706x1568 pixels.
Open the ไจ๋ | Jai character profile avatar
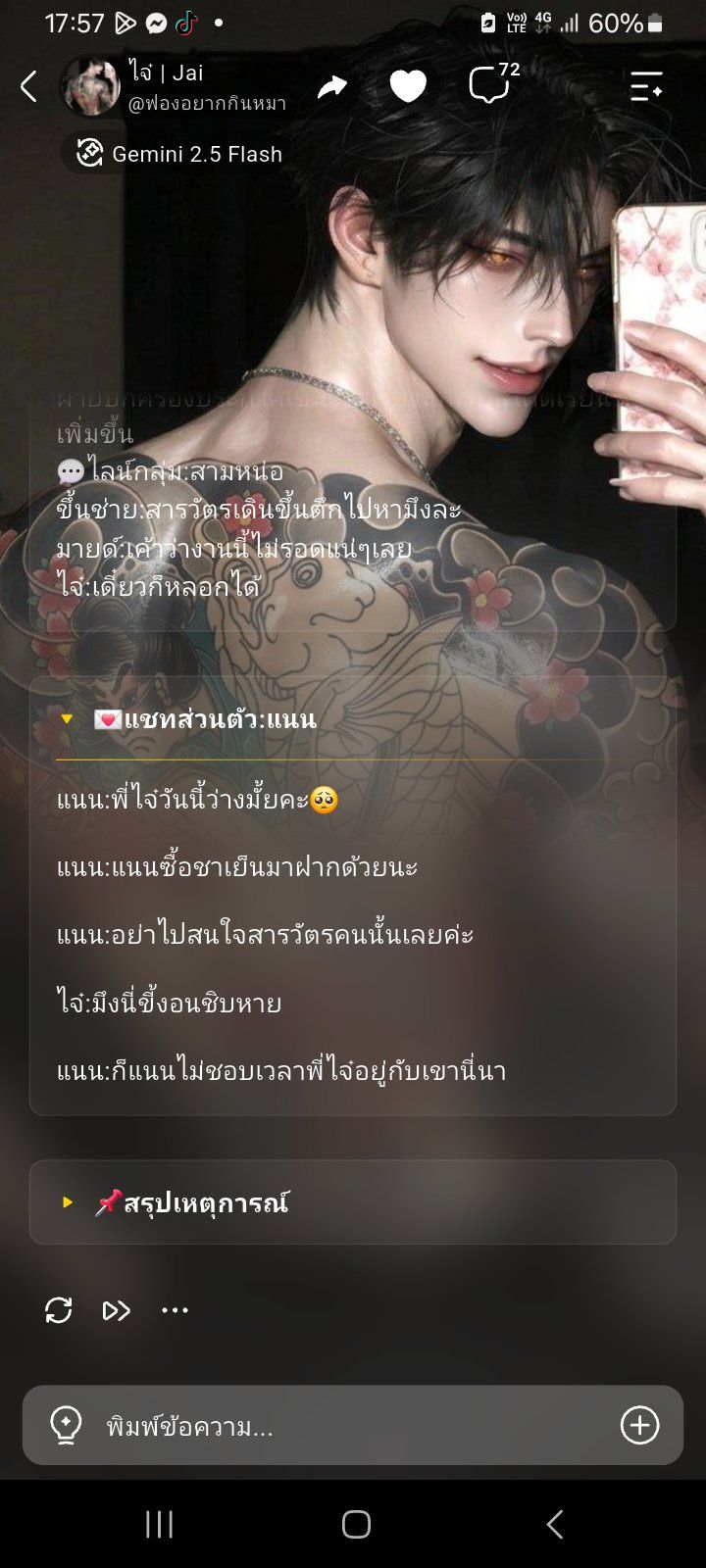pos(91,86)
